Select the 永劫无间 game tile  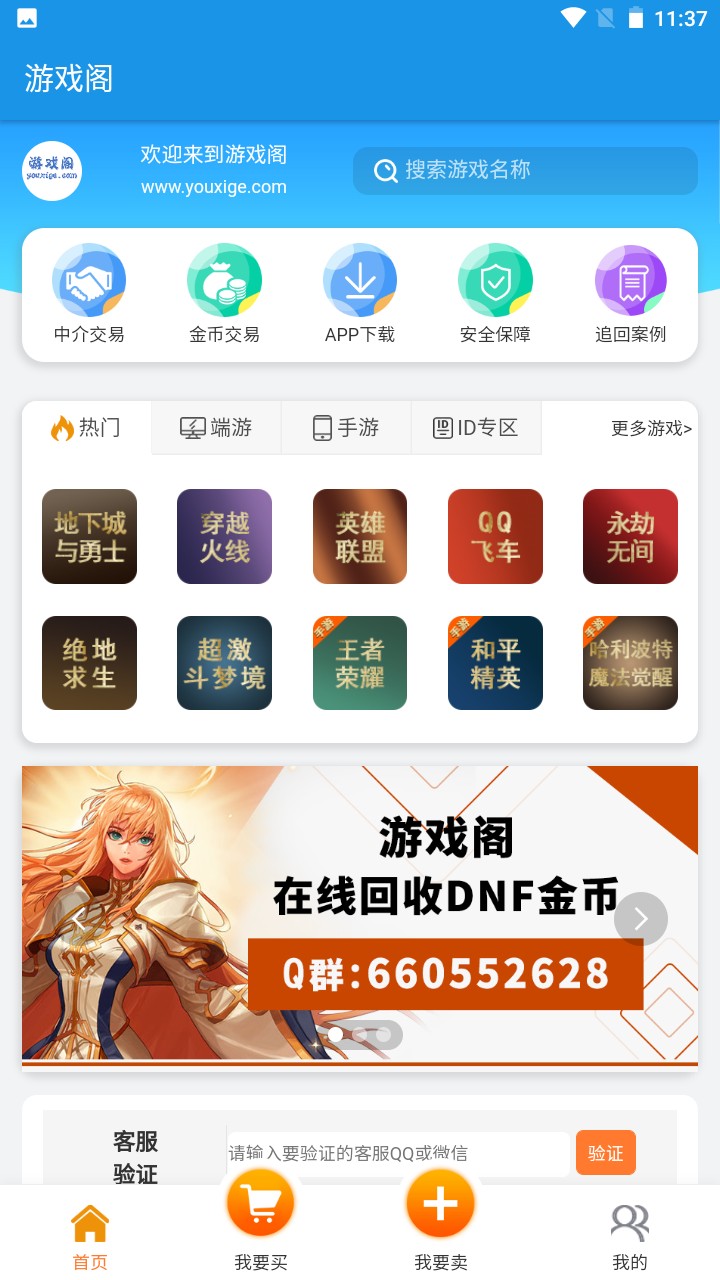tap(630, 536)
